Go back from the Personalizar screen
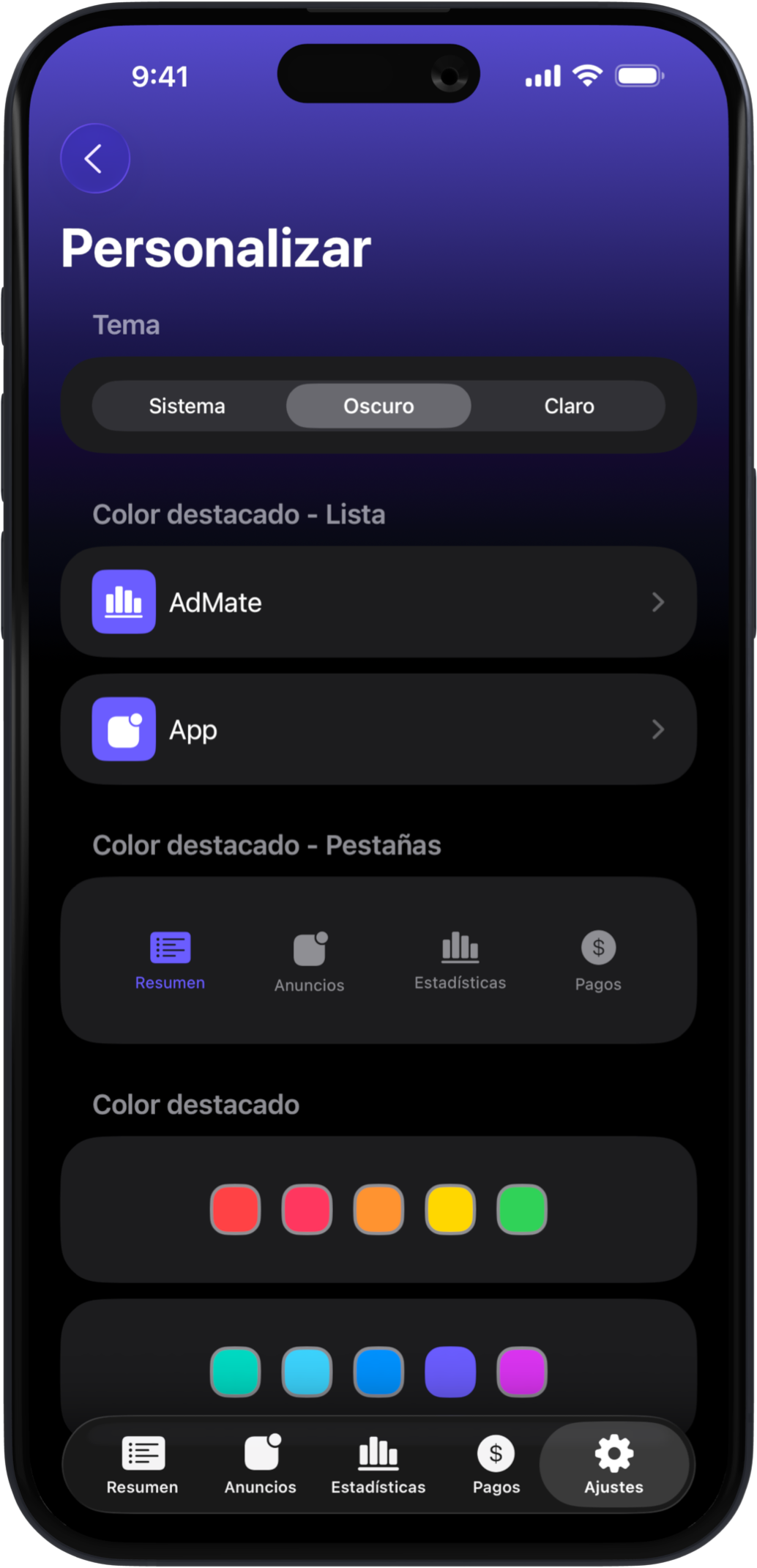The height and width of the screenshot is (1568, 757). pyautogui.click(x=94, y=158)
